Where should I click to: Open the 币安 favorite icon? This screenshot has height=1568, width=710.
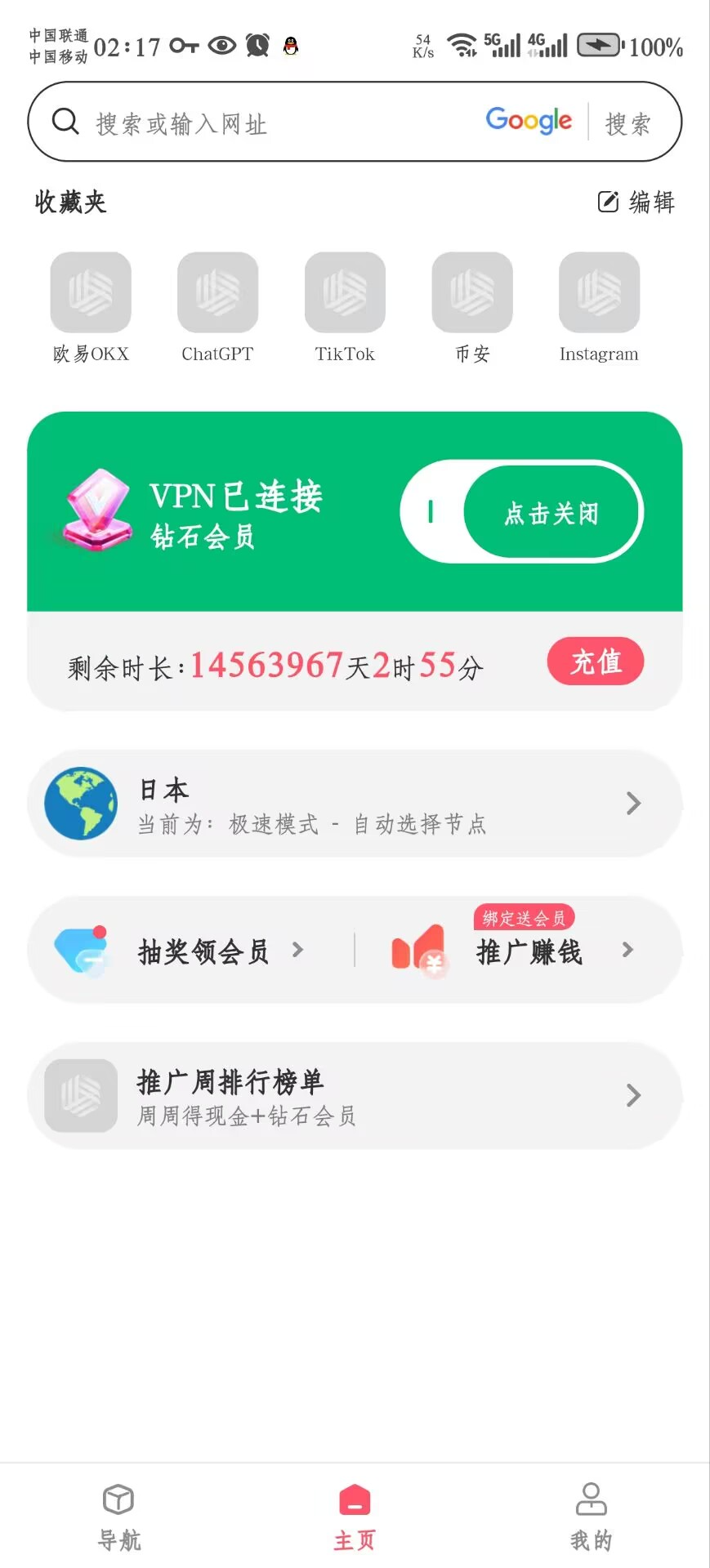pyautogui.click(x=471, y=292)
